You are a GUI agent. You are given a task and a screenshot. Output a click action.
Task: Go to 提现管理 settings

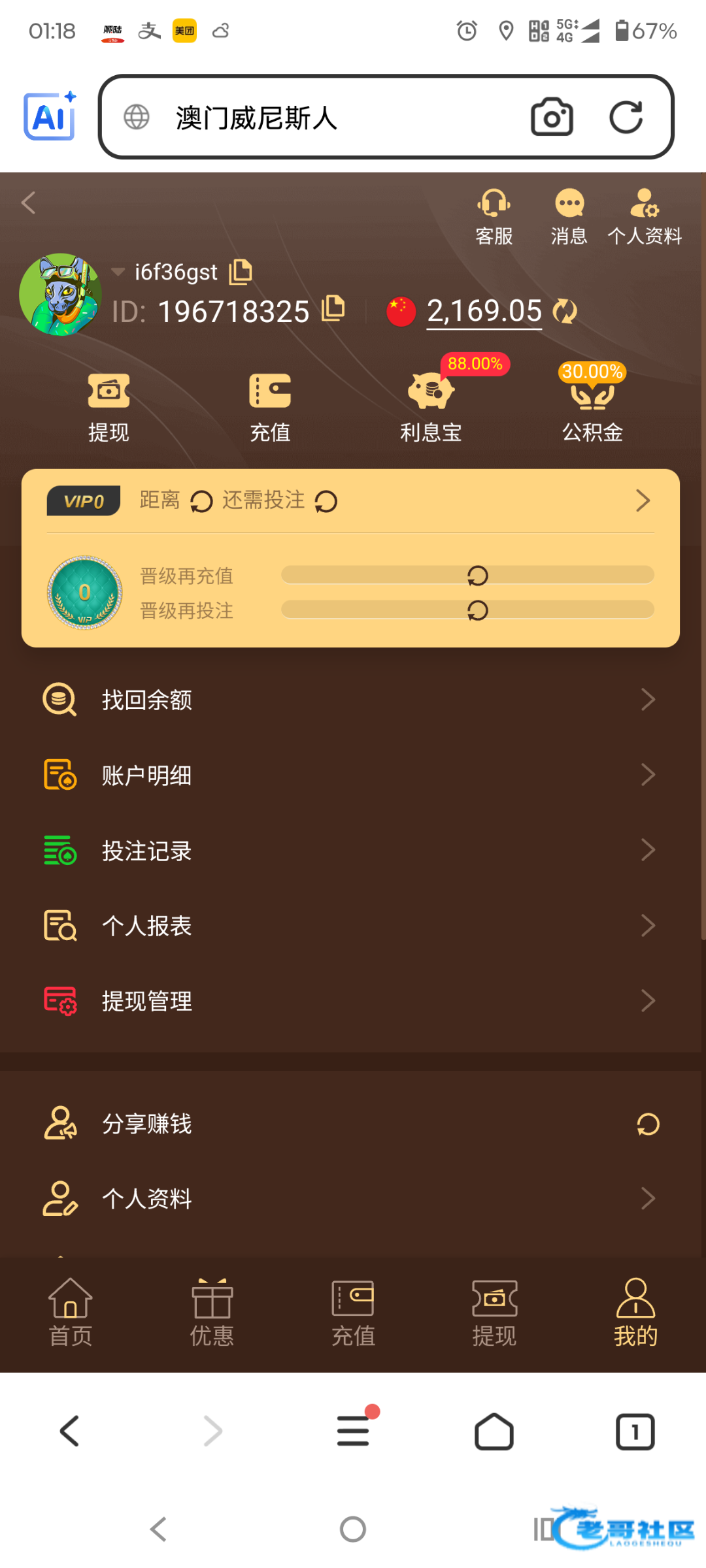tap(350, 1001)
